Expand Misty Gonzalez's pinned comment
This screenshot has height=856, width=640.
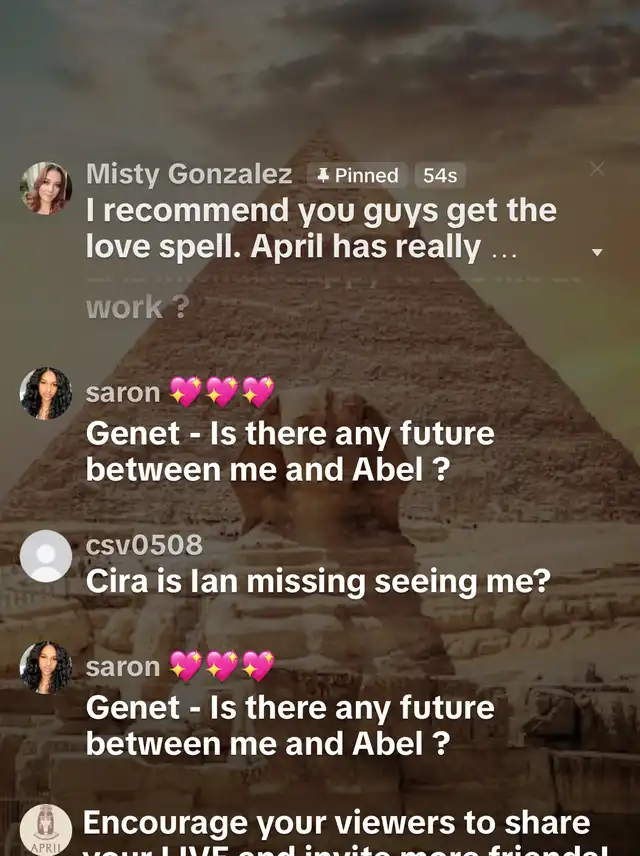pos(597,252)
